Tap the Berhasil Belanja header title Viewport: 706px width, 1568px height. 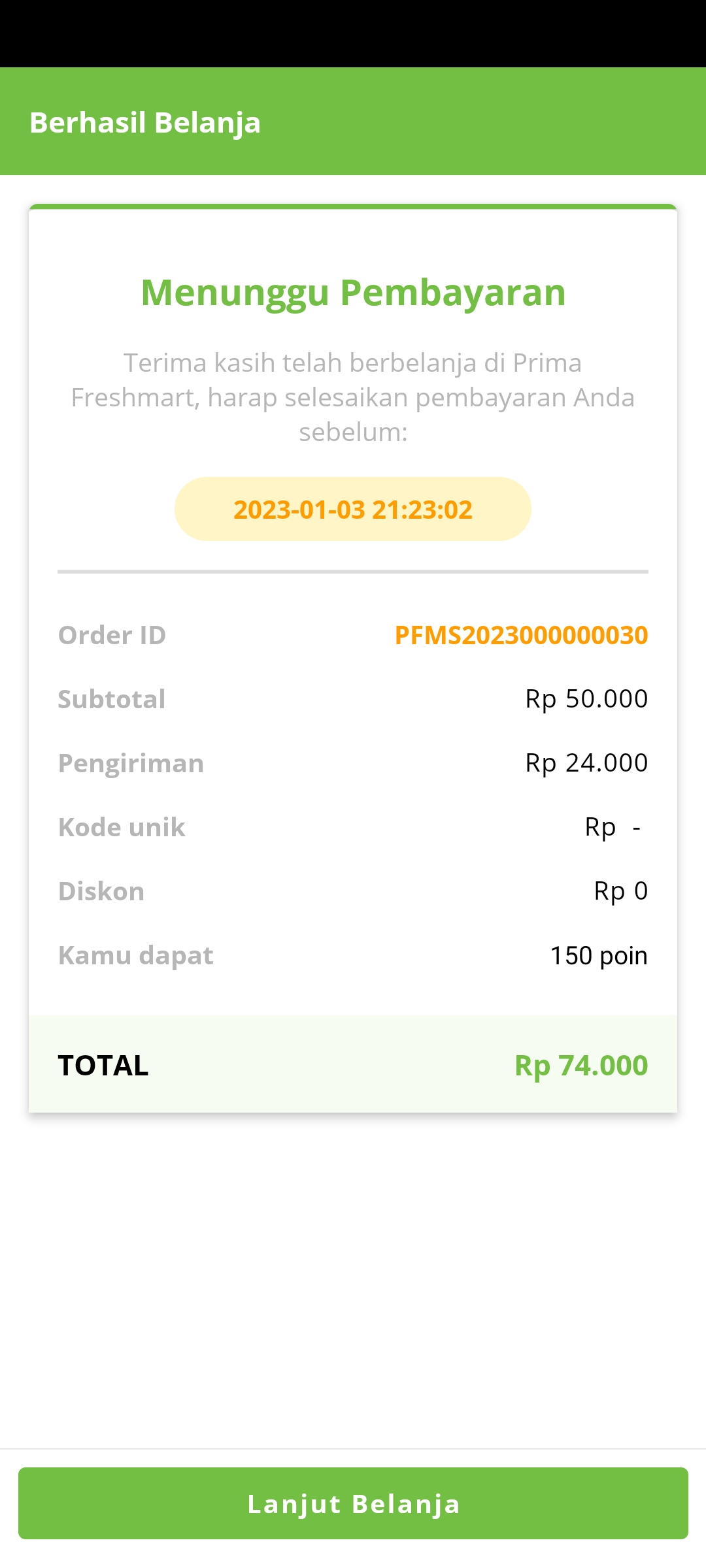144,122
